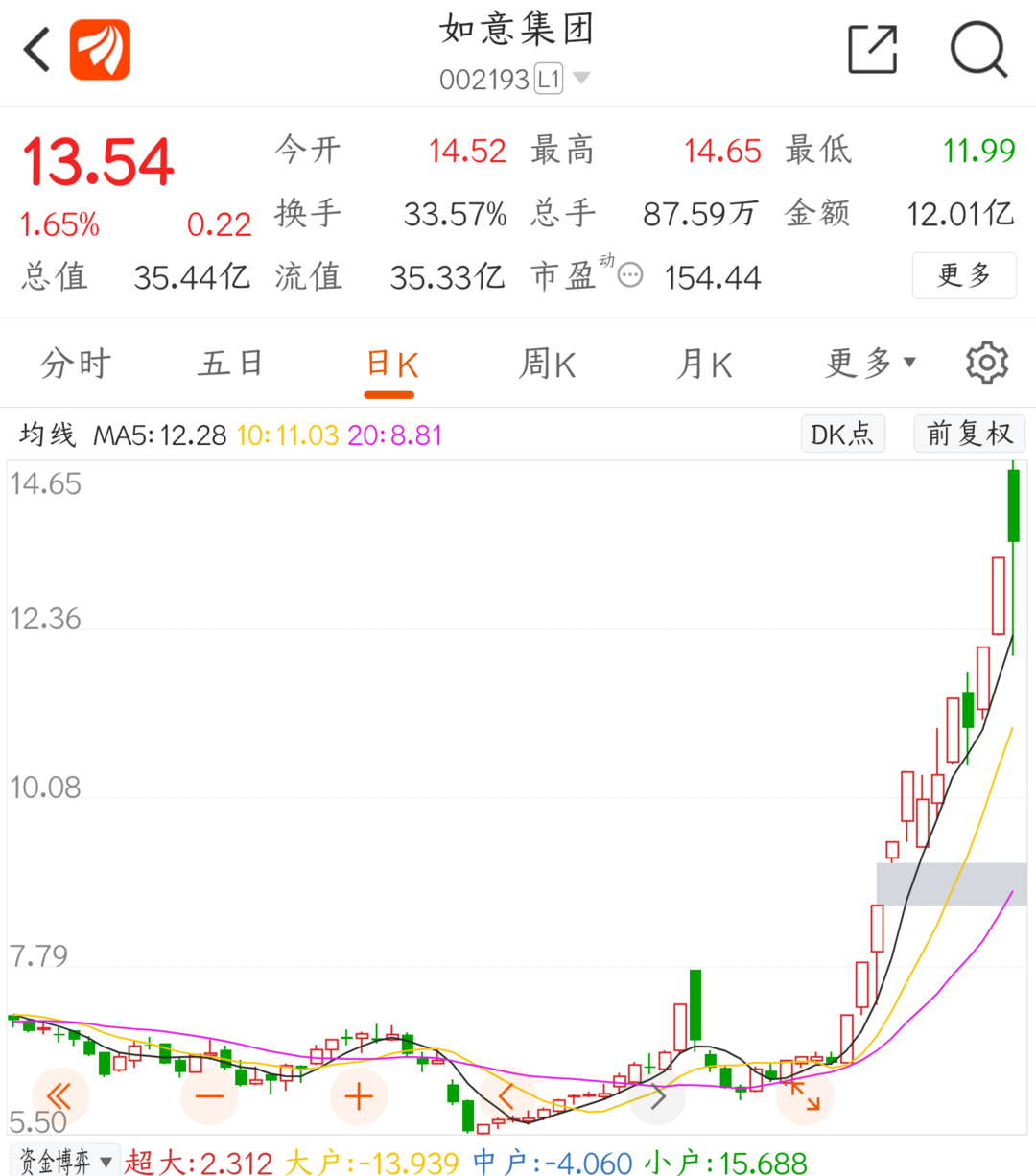Switch to the 月K chart tab
1036x1176 pixels.
703,365
